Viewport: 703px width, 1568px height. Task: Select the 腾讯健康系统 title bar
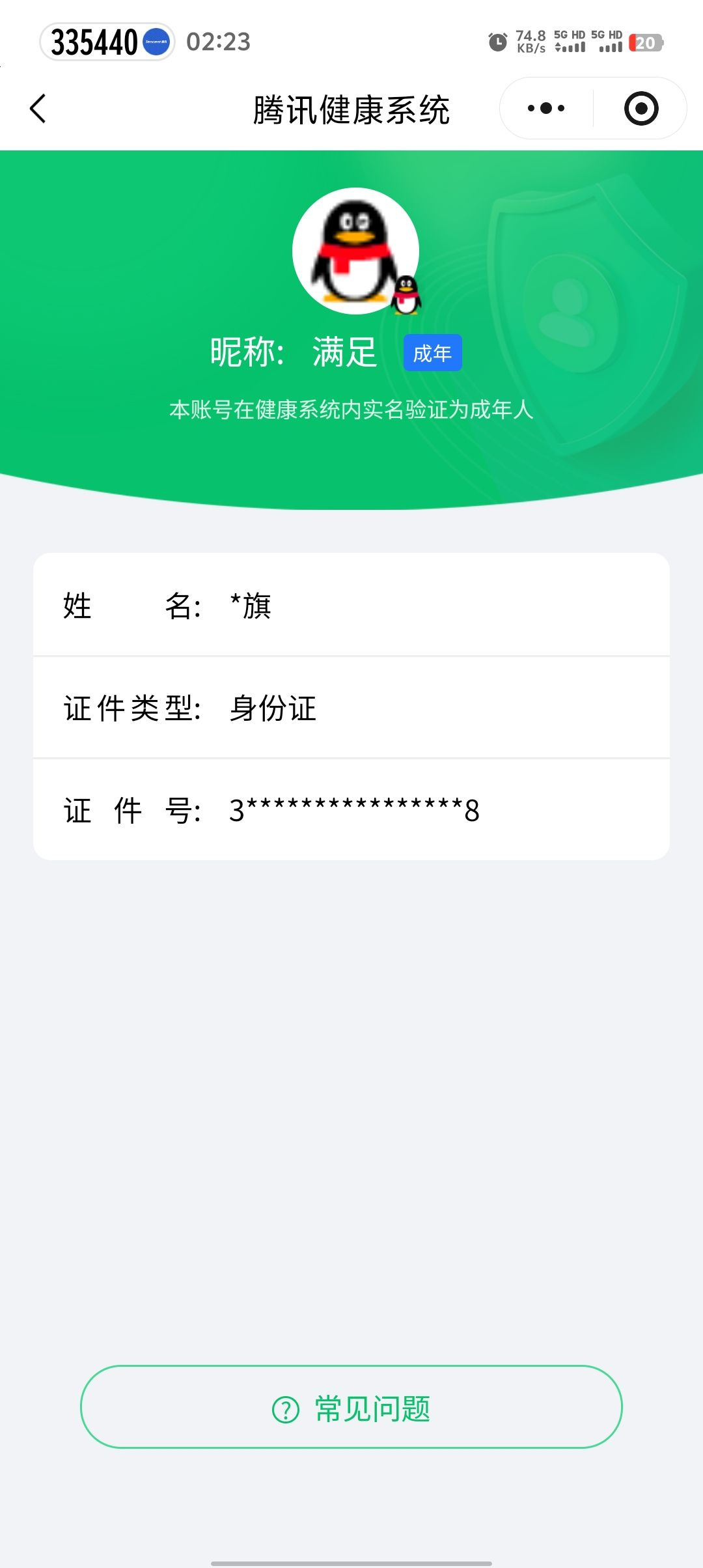pos(351,109)
